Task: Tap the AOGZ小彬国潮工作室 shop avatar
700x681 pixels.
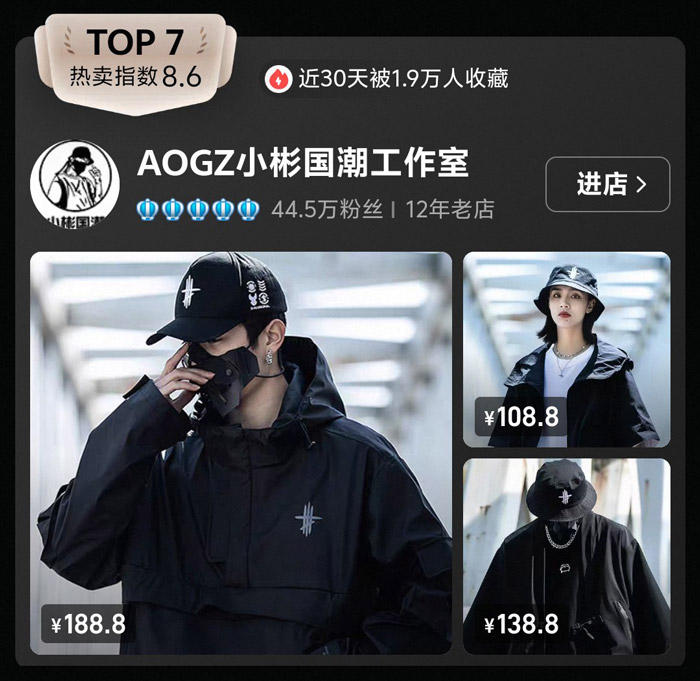Action: point(76,184)
